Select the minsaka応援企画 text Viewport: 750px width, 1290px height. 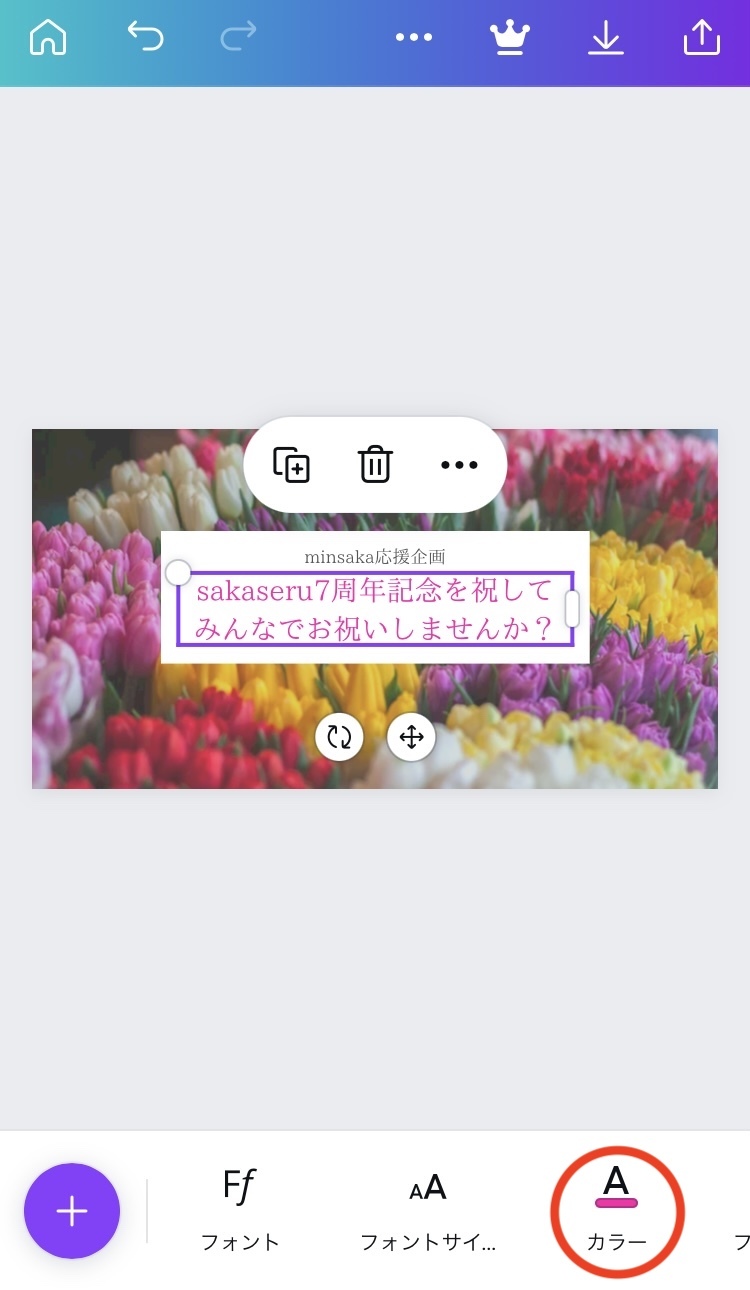coord(375,557)
